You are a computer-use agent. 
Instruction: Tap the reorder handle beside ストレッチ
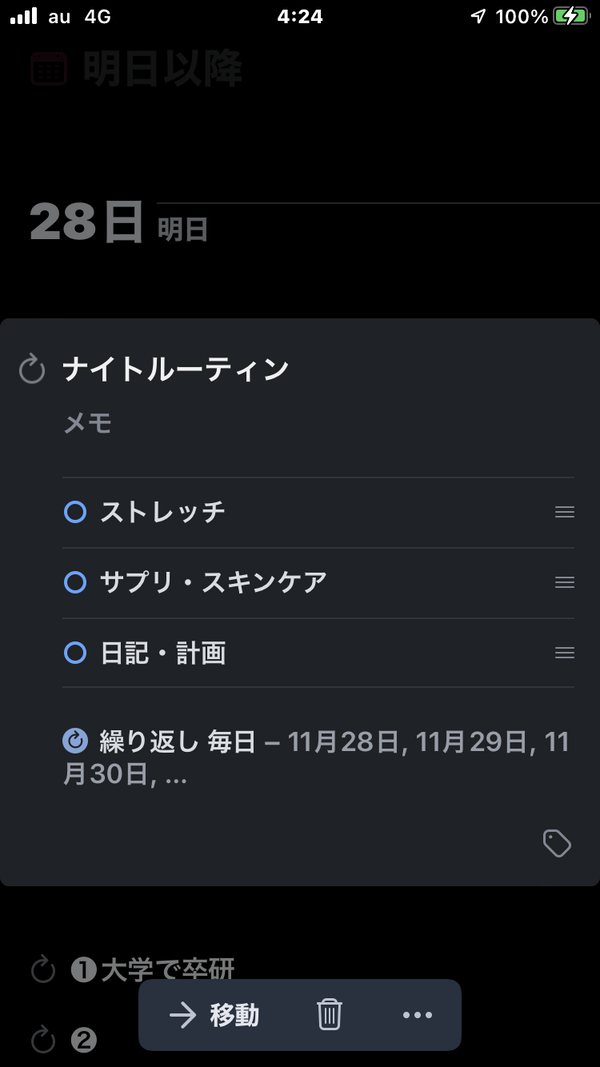(565, 512)
